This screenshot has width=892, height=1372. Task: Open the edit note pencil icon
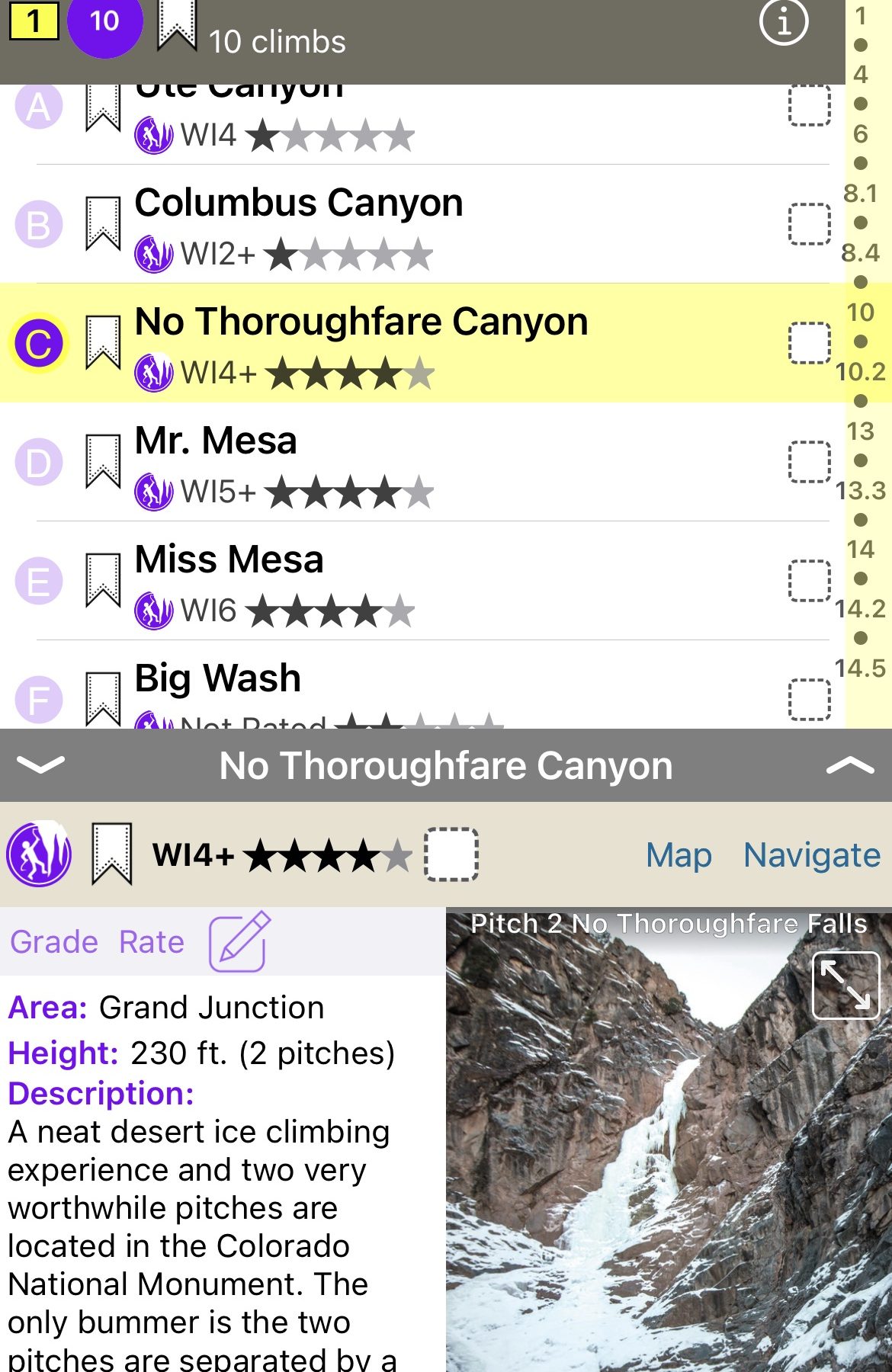[239, 942]
